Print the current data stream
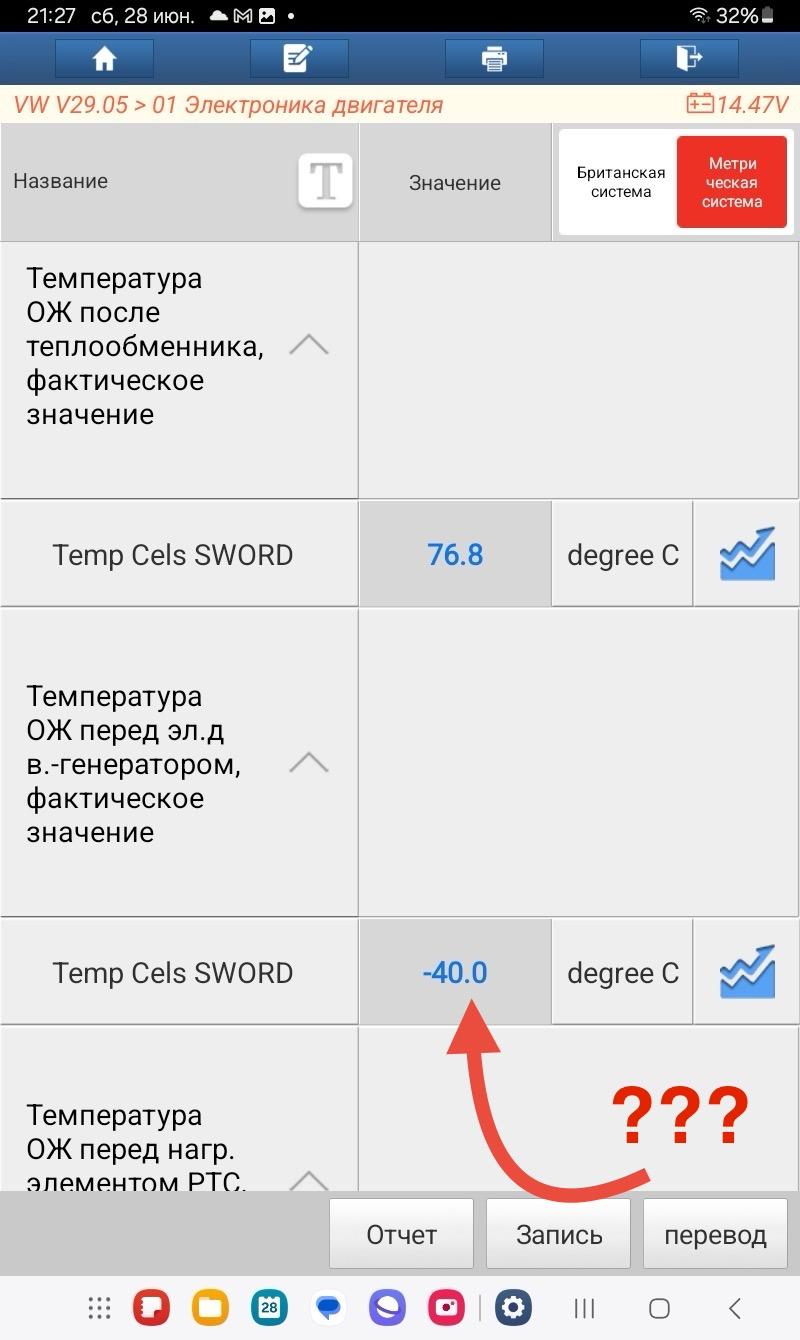The height and width of the screenshot is (1340, 800). point(494,58)
